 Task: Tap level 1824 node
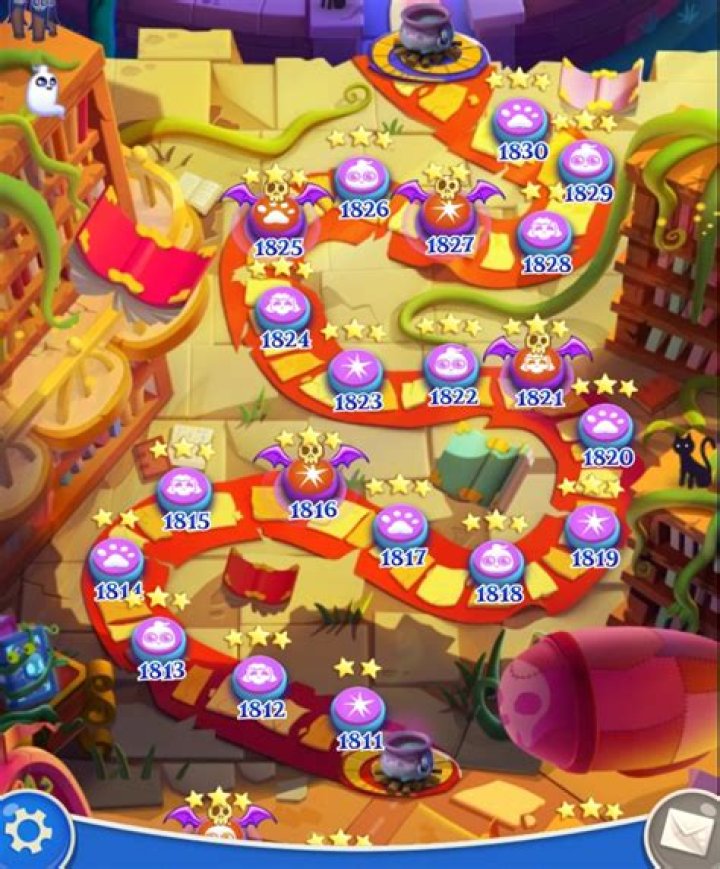[x=283, y=310]
